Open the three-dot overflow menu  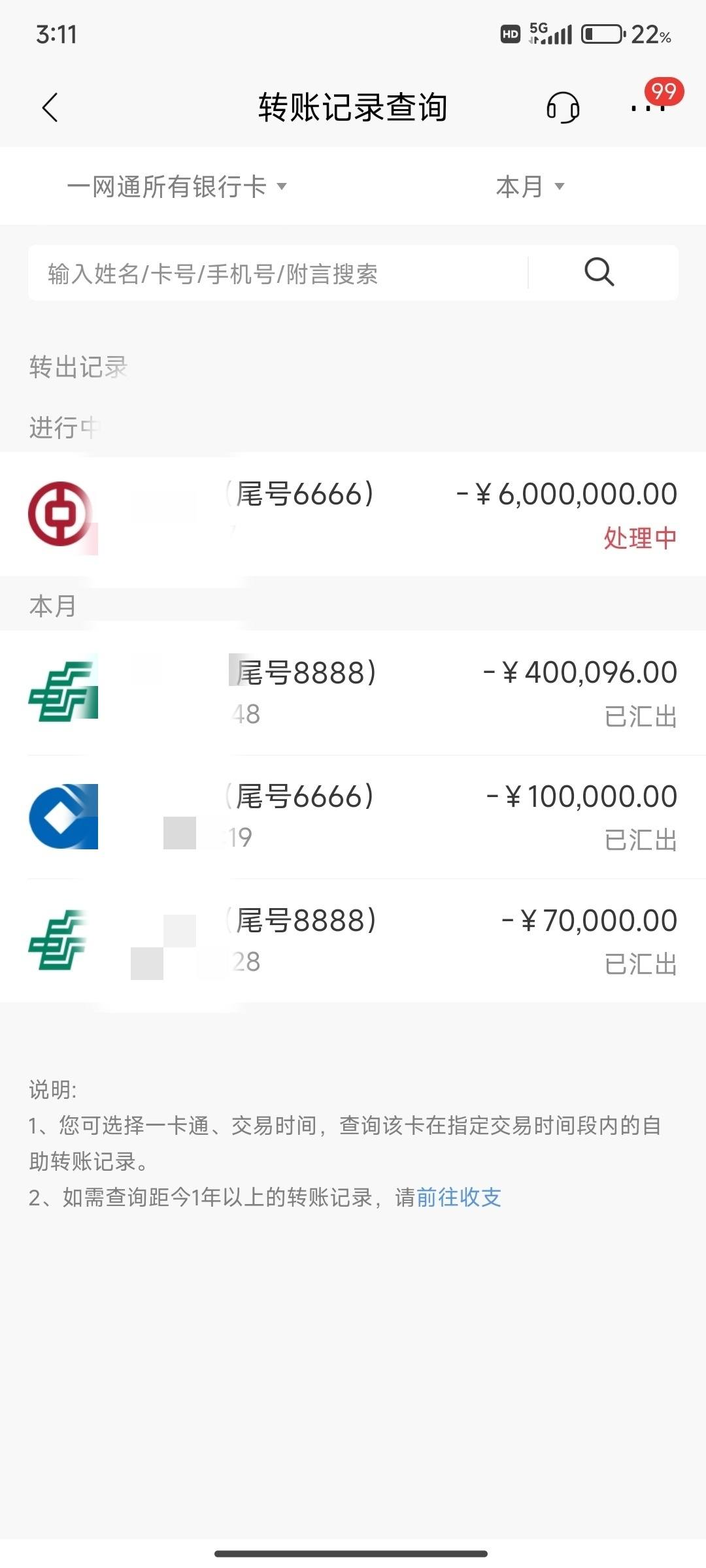point(648,108)
